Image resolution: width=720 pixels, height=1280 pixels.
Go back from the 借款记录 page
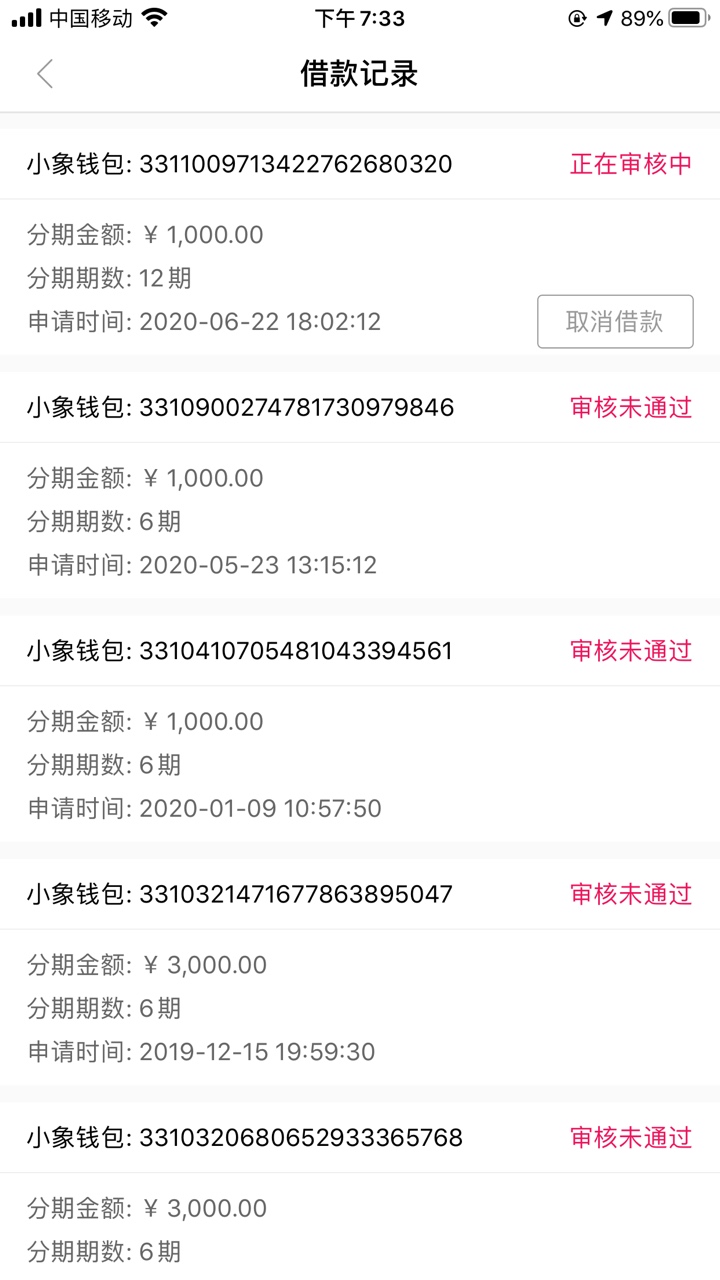pyautogui.click(x=45, y=73)
